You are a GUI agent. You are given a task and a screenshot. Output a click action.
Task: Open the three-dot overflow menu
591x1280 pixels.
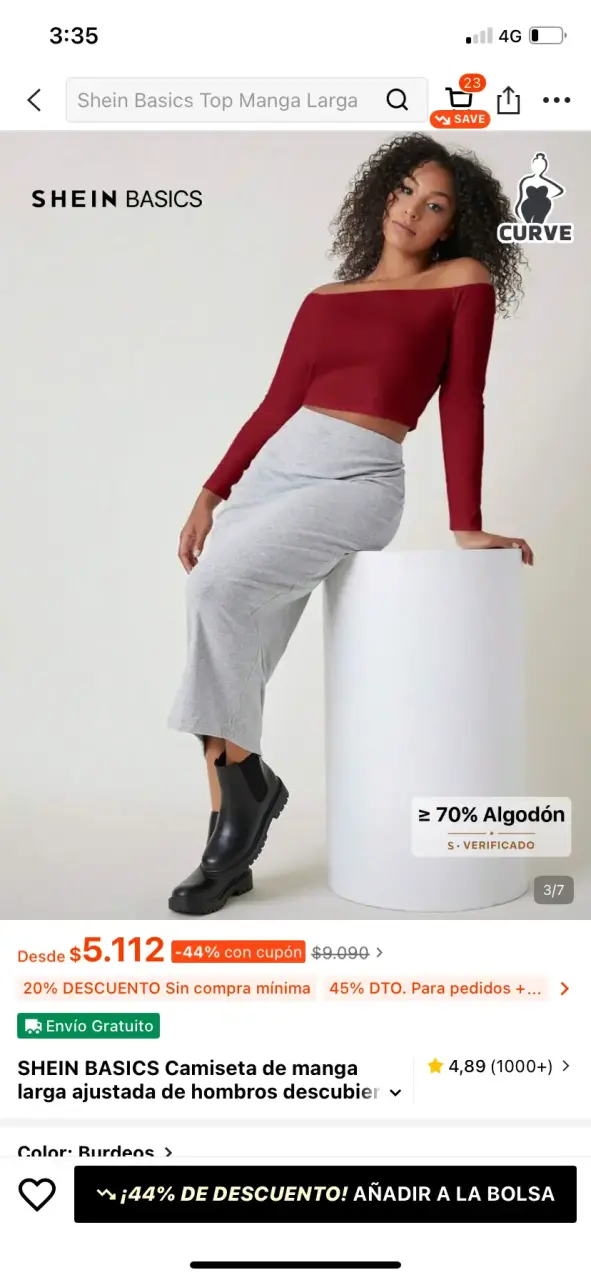pos(556,100)
